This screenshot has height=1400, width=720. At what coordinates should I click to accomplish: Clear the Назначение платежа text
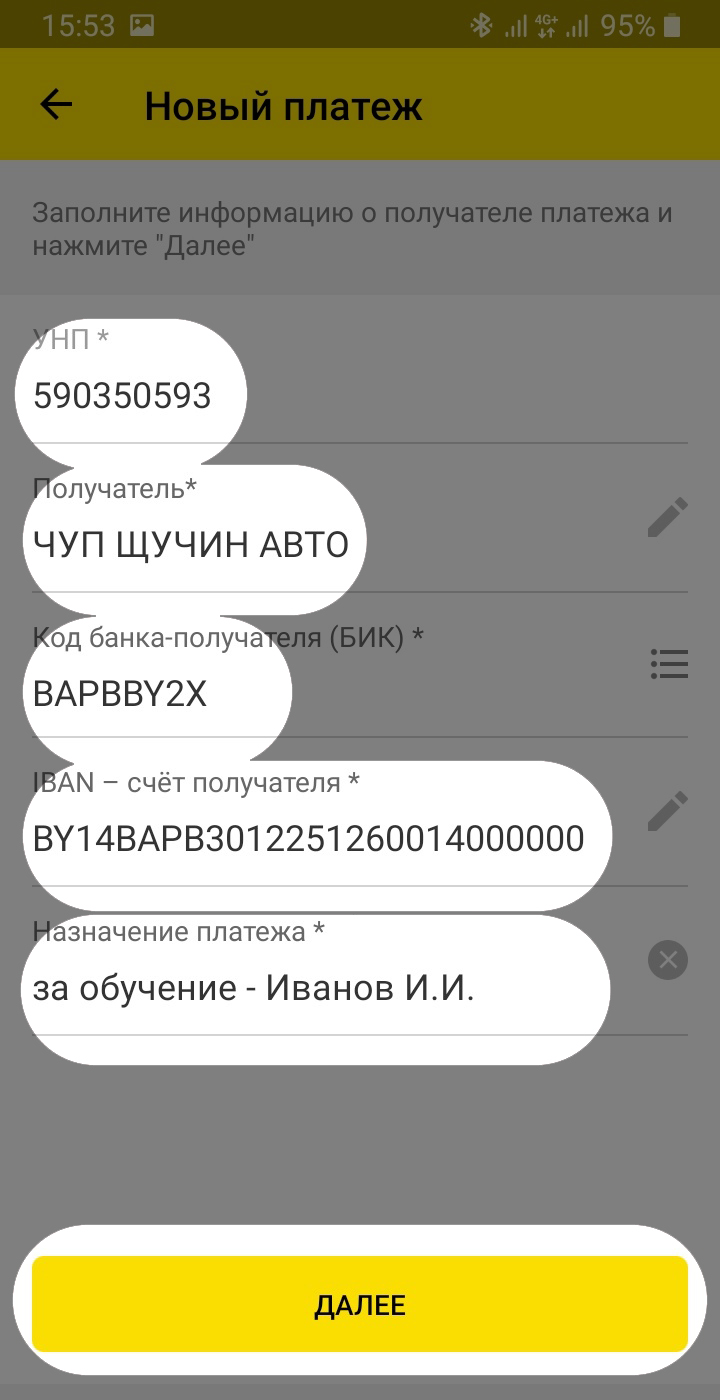(667, 960)
